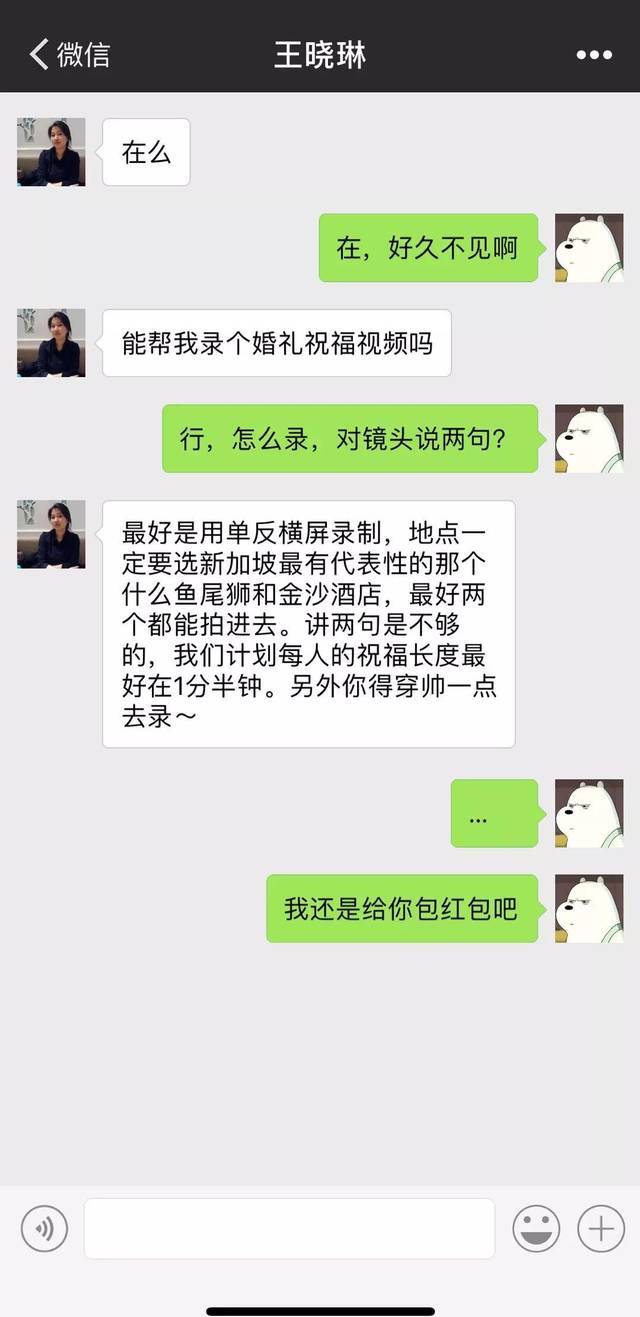This screenshot has width=640, height=1317.
Task: Go back to the 微信 chat list
Action: (68, 54)
